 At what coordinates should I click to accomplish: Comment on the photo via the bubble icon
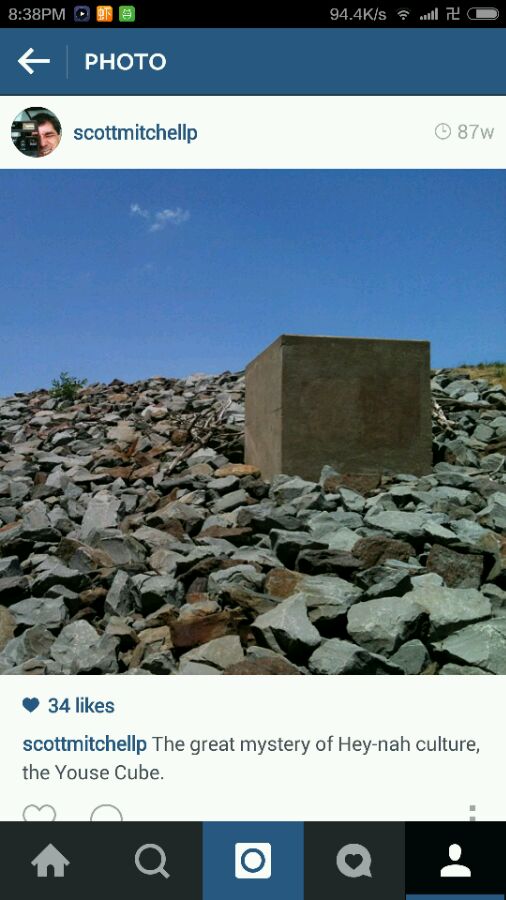pyautogui.click(x=107, y=812)
